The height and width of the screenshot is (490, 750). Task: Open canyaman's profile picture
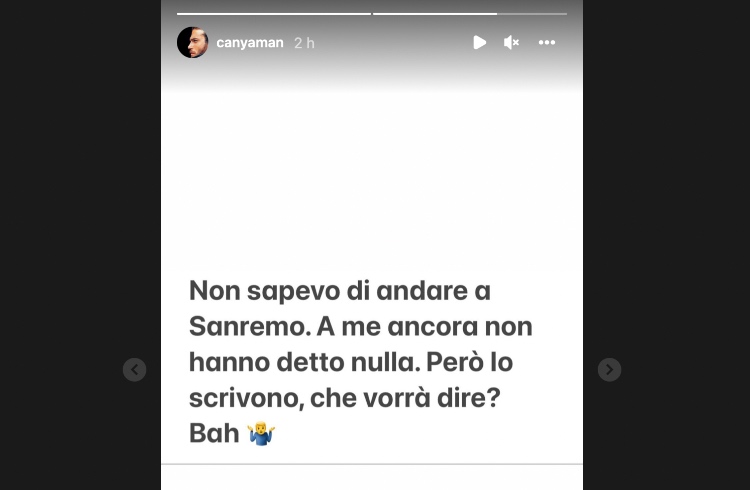click(x=192, y=43)
